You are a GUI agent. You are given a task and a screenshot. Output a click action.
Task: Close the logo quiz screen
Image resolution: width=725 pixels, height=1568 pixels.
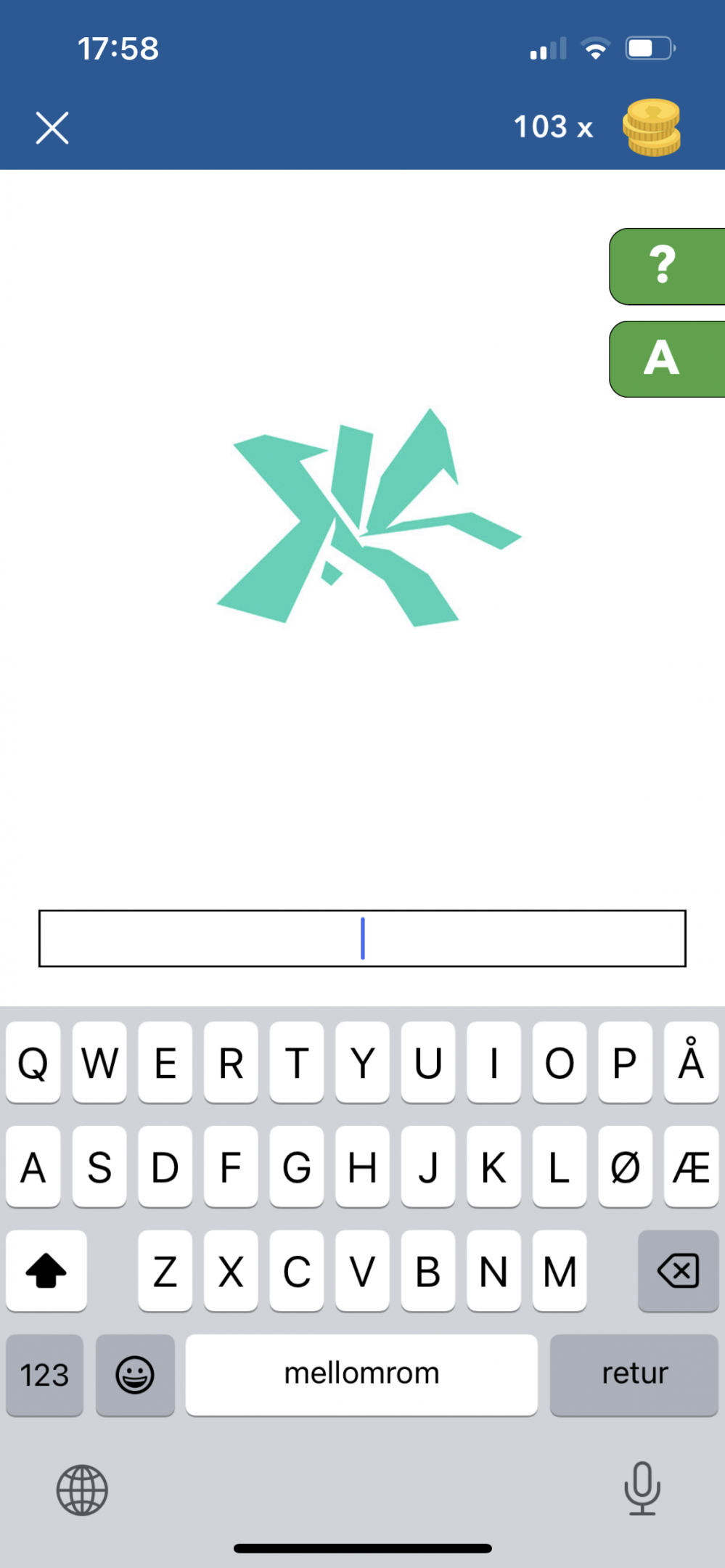tap(52, 128)
